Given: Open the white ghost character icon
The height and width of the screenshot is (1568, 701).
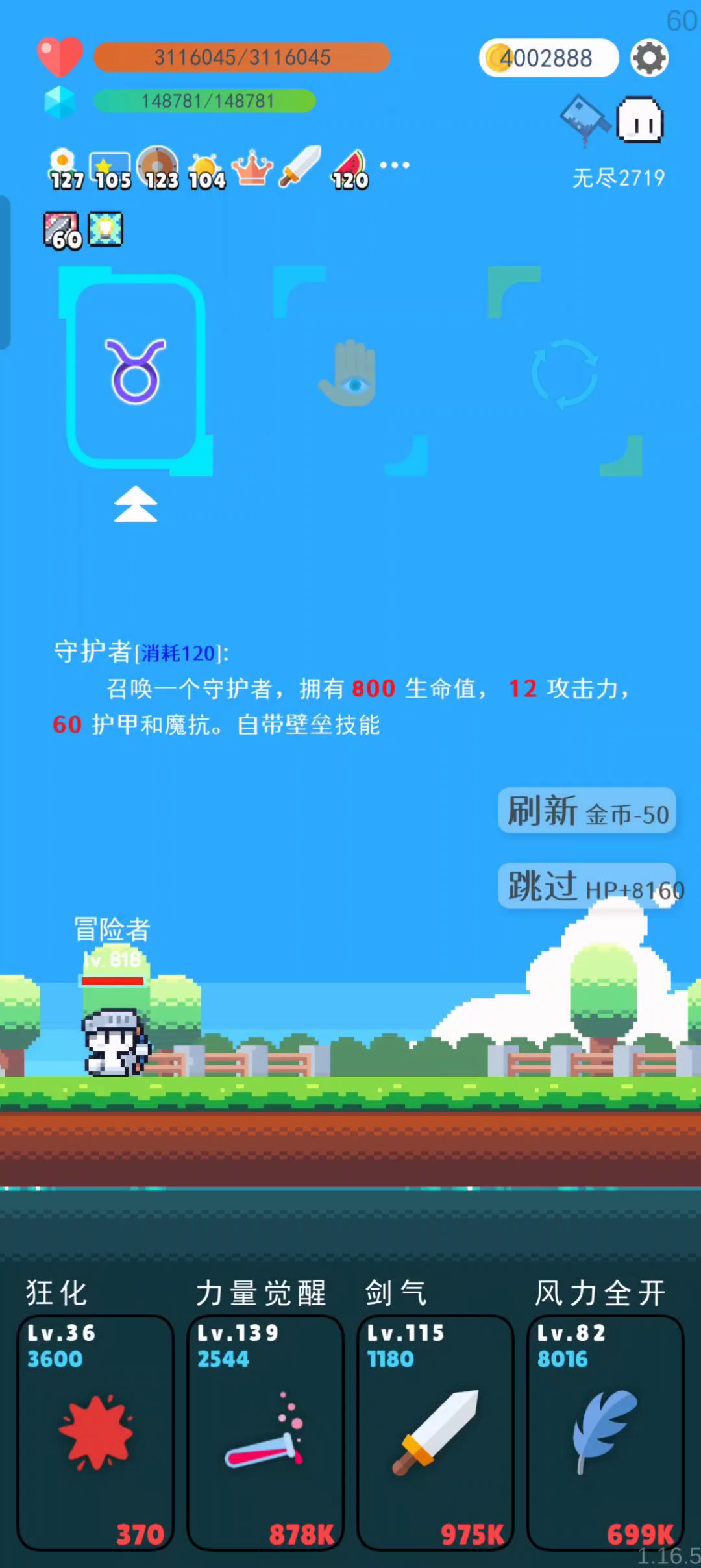Looking at the screenshot, I should tap(640, 120).
